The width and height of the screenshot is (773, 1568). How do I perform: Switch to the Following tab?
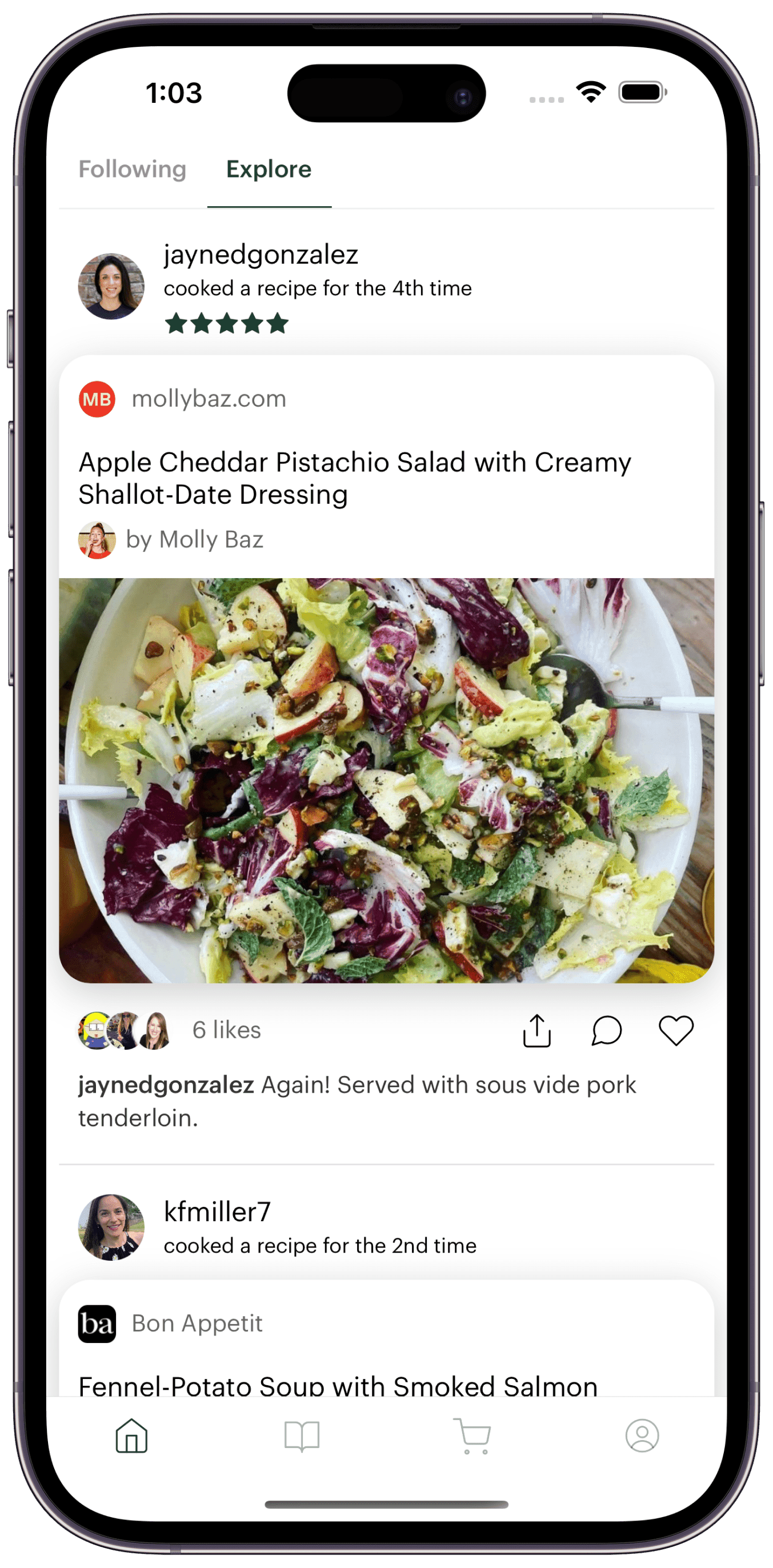[x=133, y=170]
